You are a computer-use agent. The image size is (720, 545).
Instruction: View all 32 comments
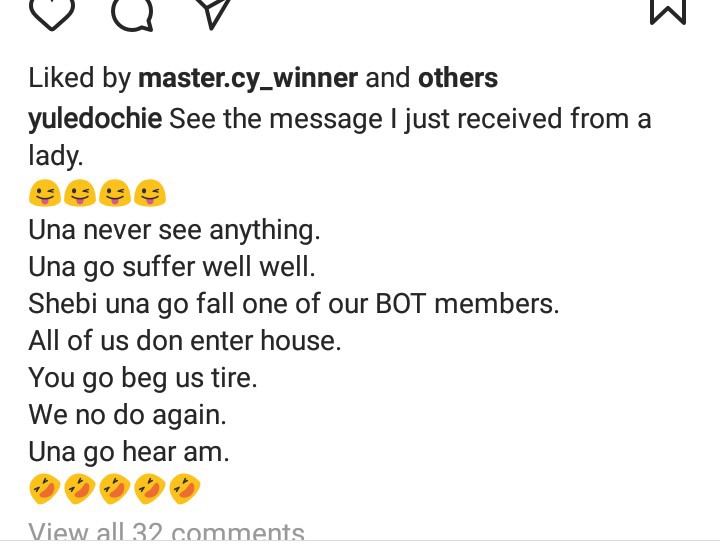click(166, 532)
